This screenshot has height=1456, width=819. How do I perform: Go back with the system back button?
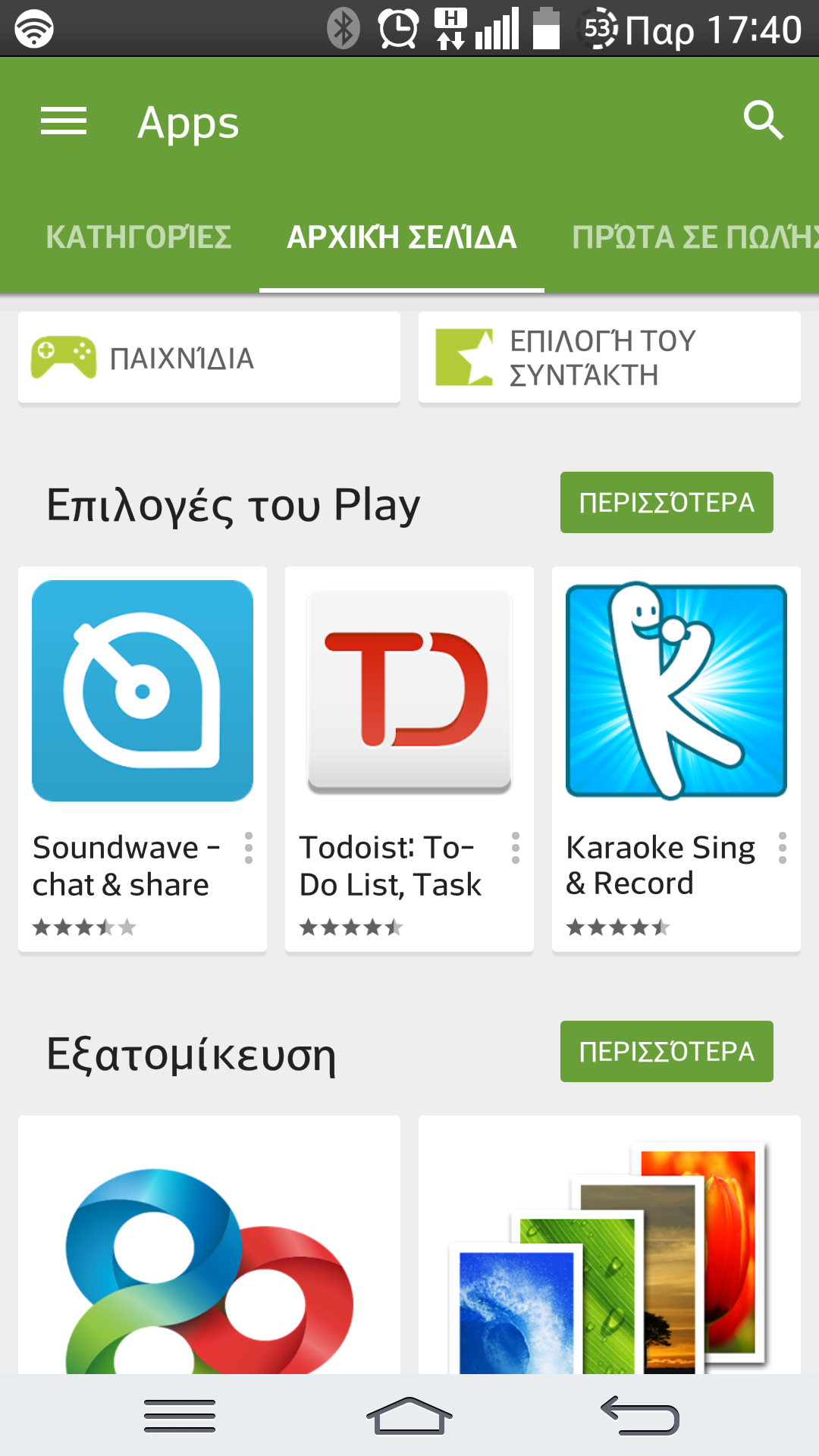[640, 1416]
